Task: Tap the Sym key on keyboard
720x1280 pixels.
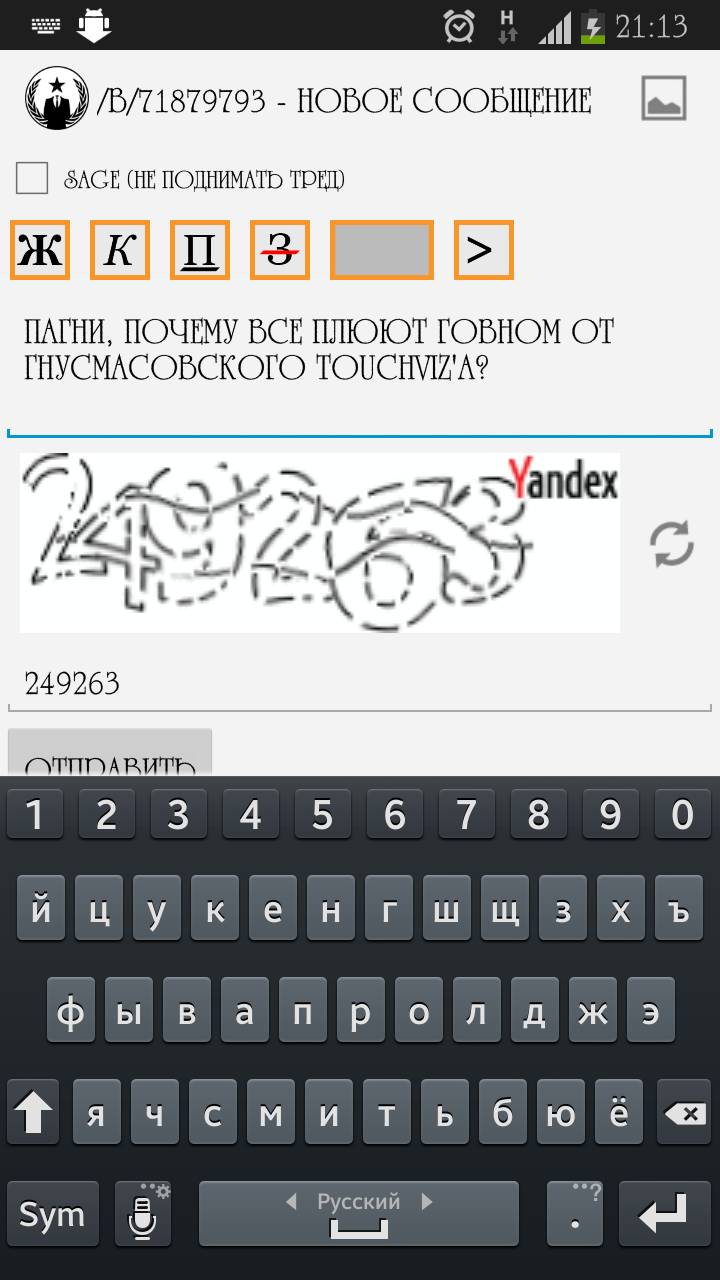Action: (52, 1214)
